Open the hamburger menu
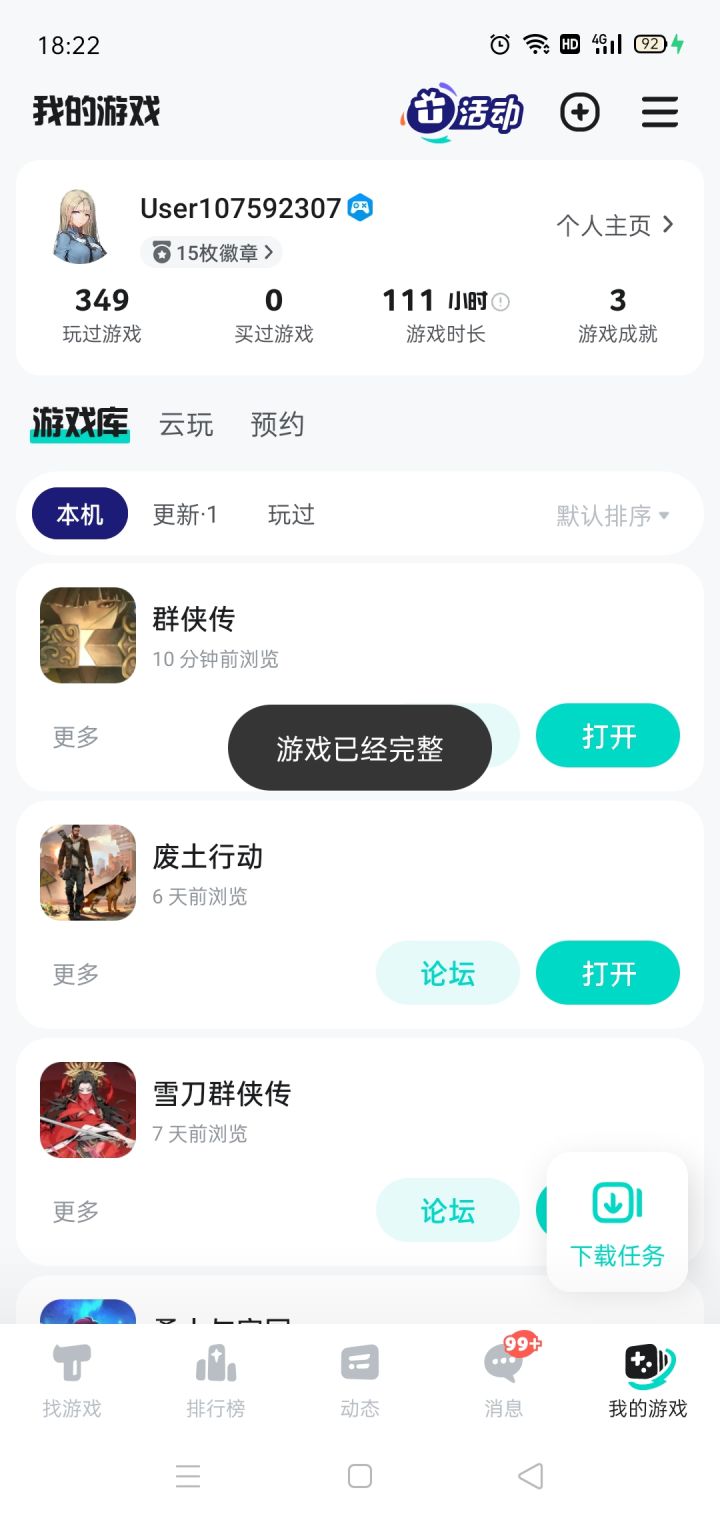Image resolution: width=720 pixels, height=1520 pixels. pyautogui.click(x=660, y=112)
